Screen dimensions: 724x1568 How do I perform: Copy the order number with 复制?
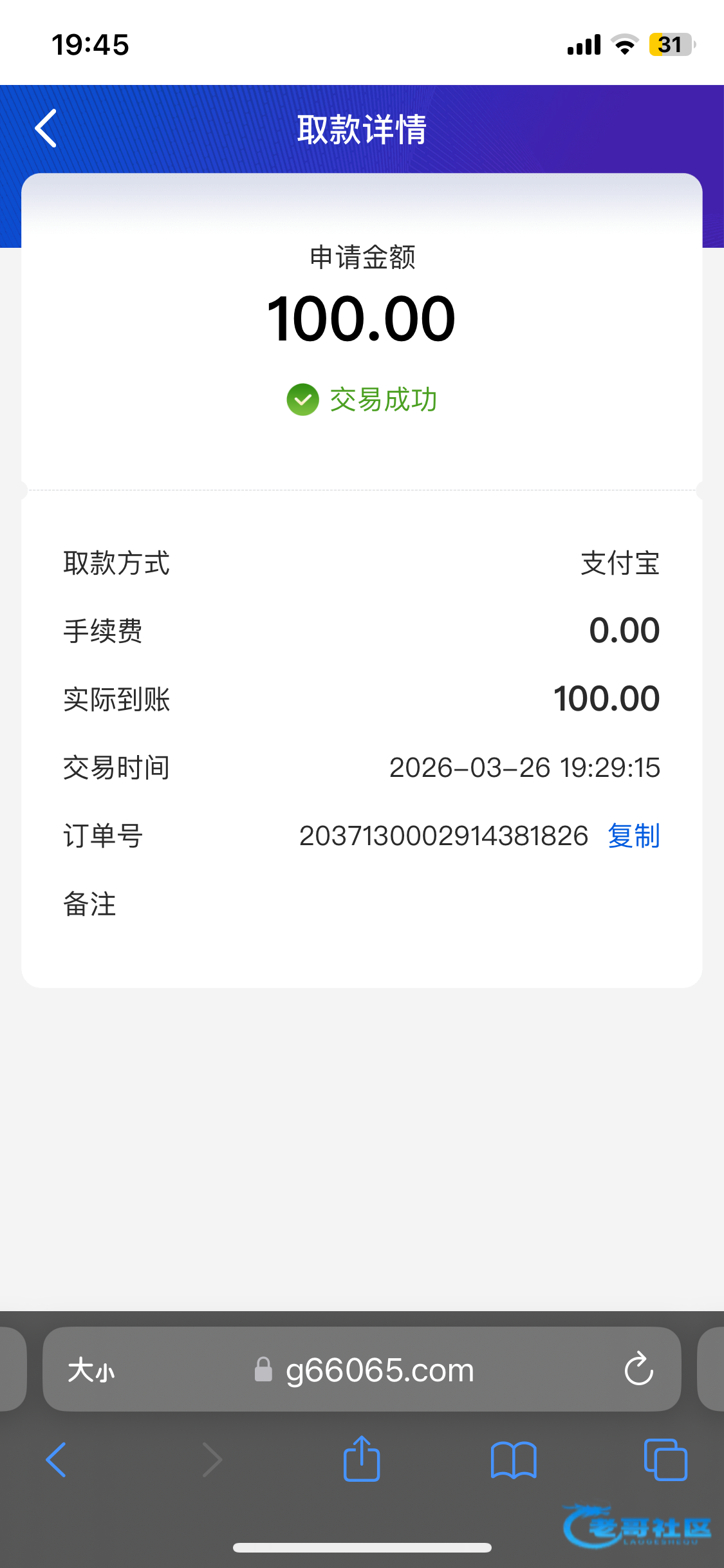(633, 836)
